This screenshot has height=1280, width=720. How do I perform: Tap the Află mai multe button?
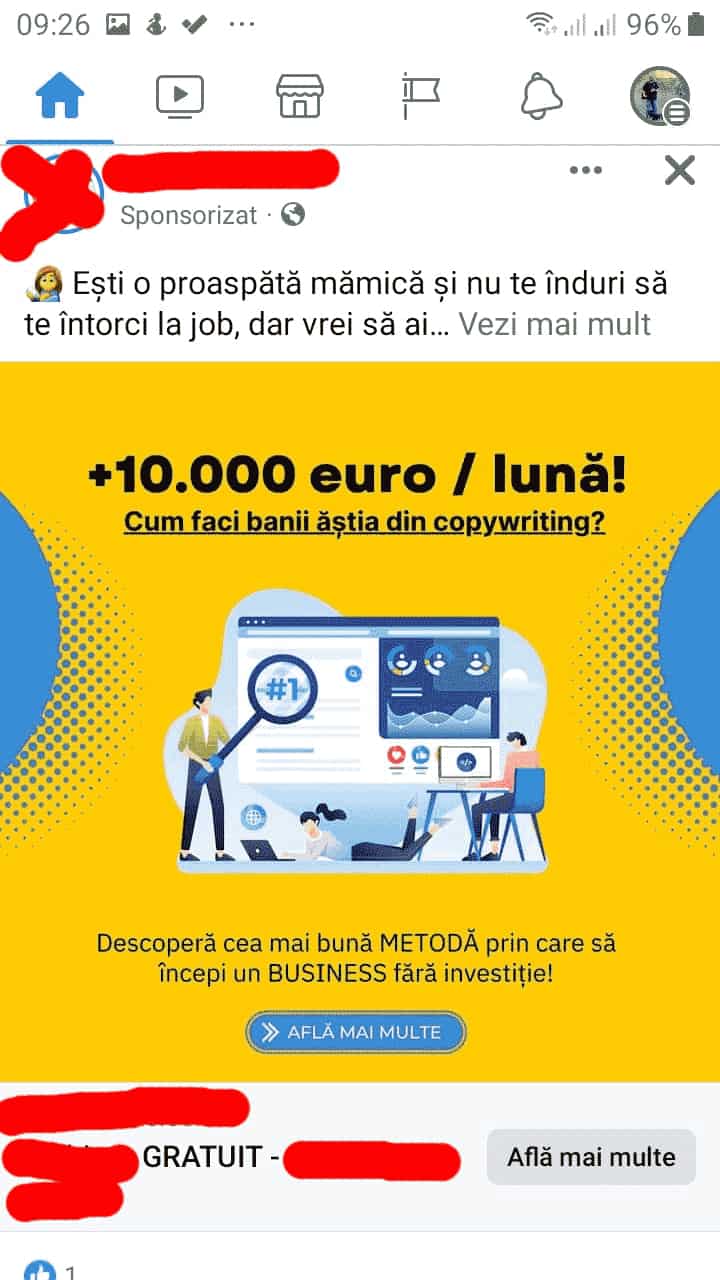click(x=591, y=1157)
